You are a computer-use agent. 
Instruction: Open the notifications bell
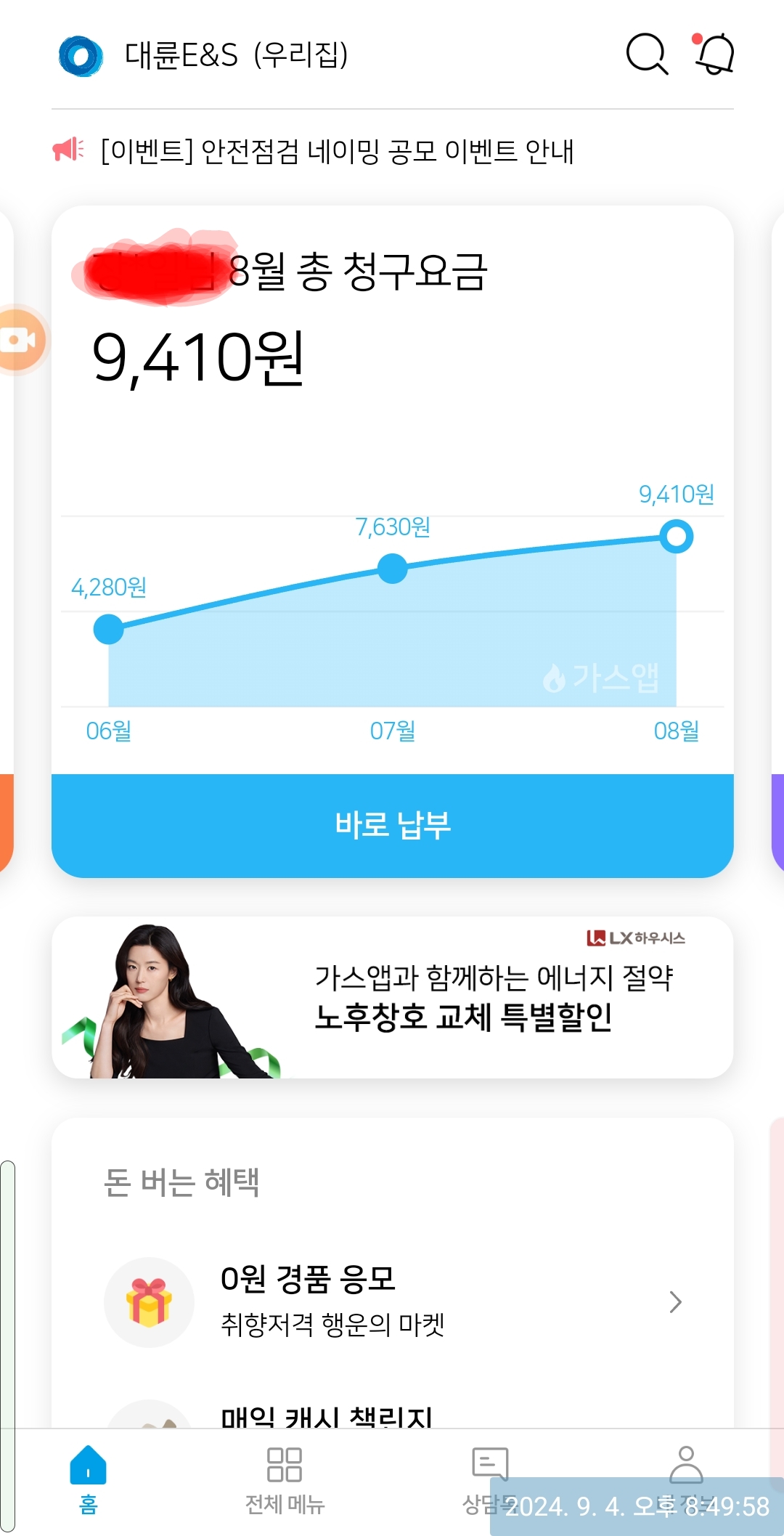[714, 54]
